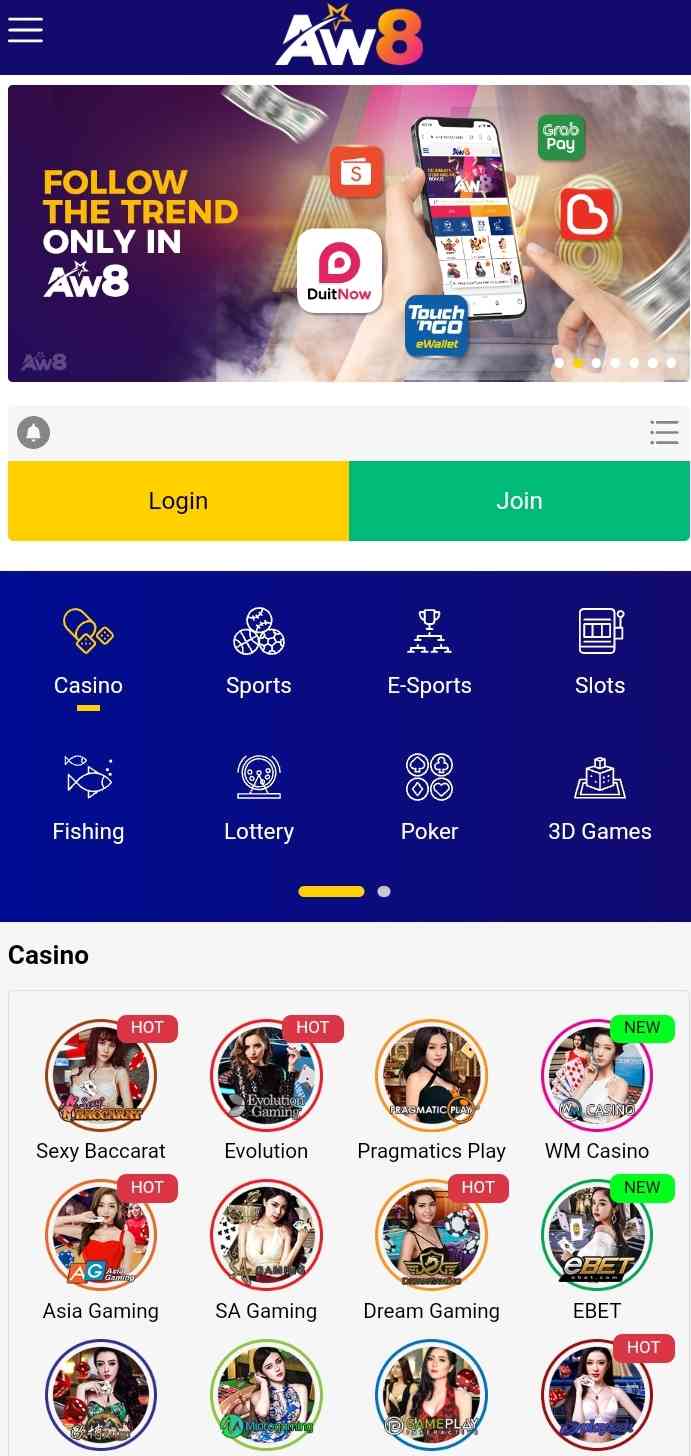Select the 3D Games category

[600, 798]
